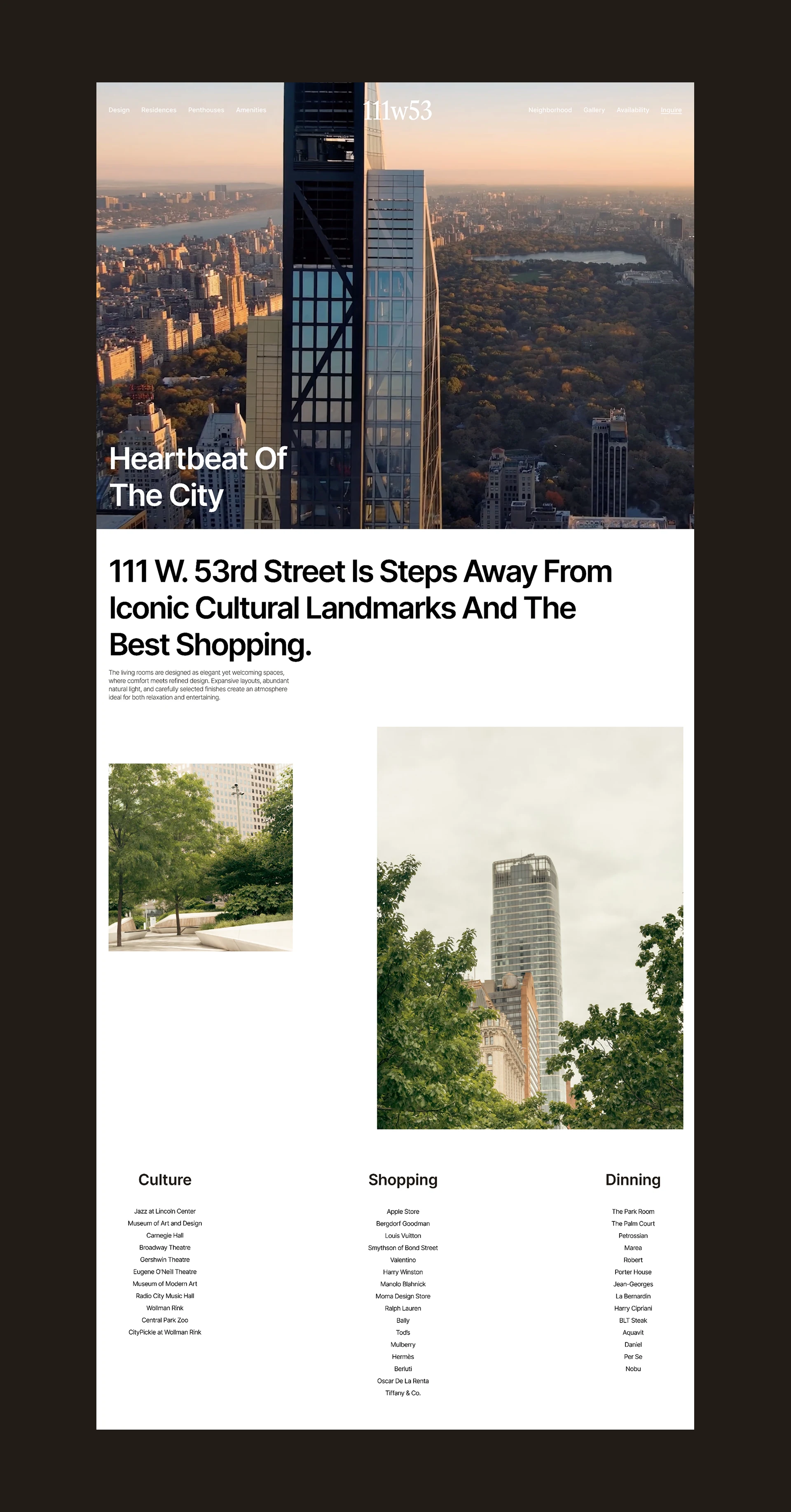Go to the Residences section

click(159, 110)
